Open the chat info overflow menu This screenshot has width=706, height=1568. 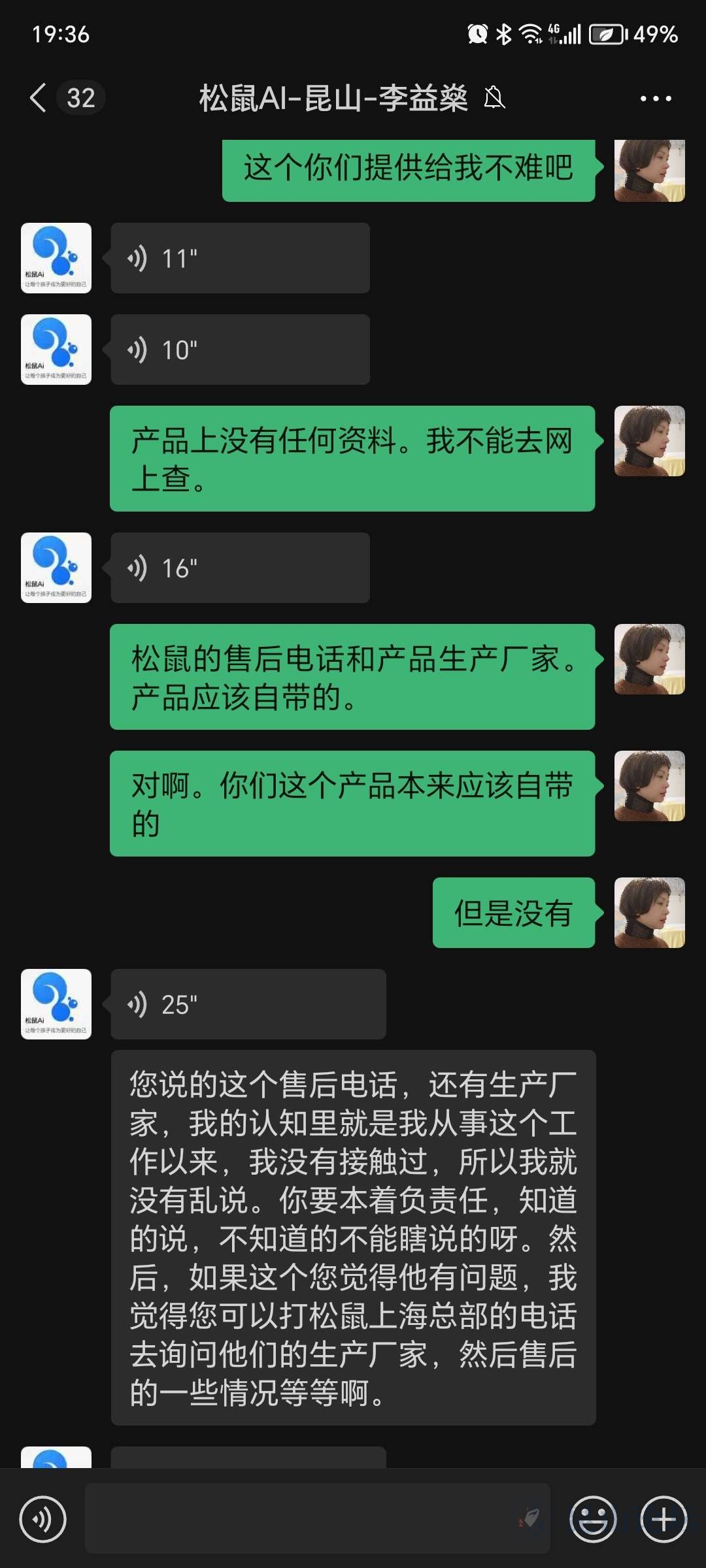tap(655, 99)
